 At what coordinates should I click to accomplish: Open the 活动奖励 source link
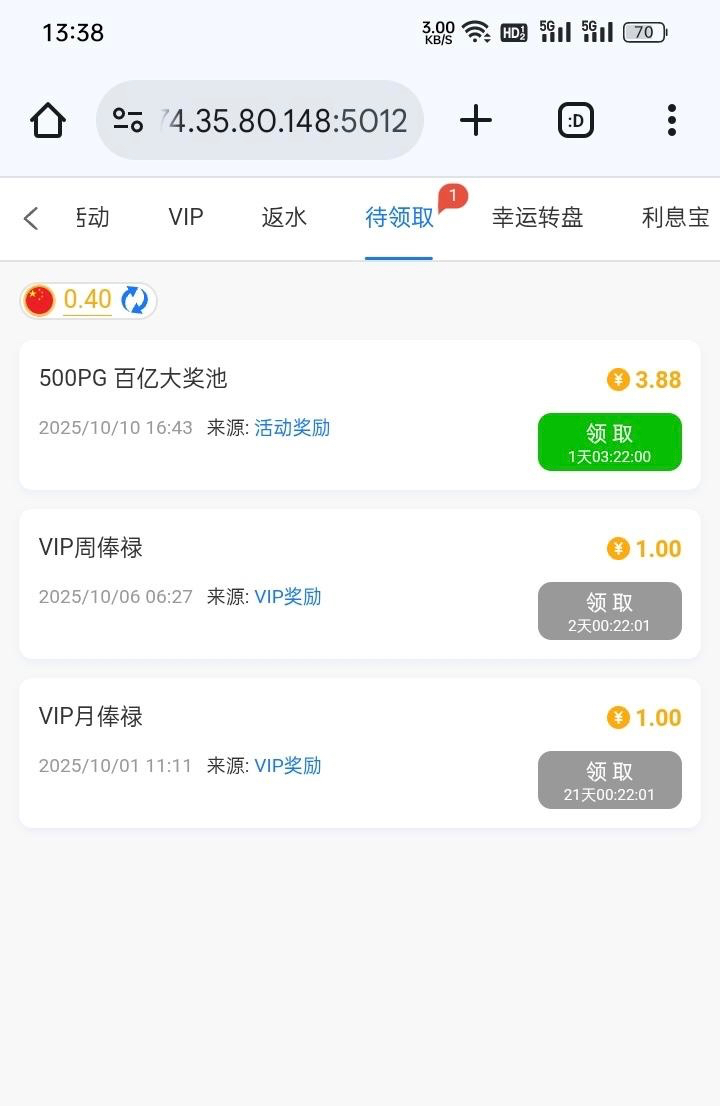[292, 428]
